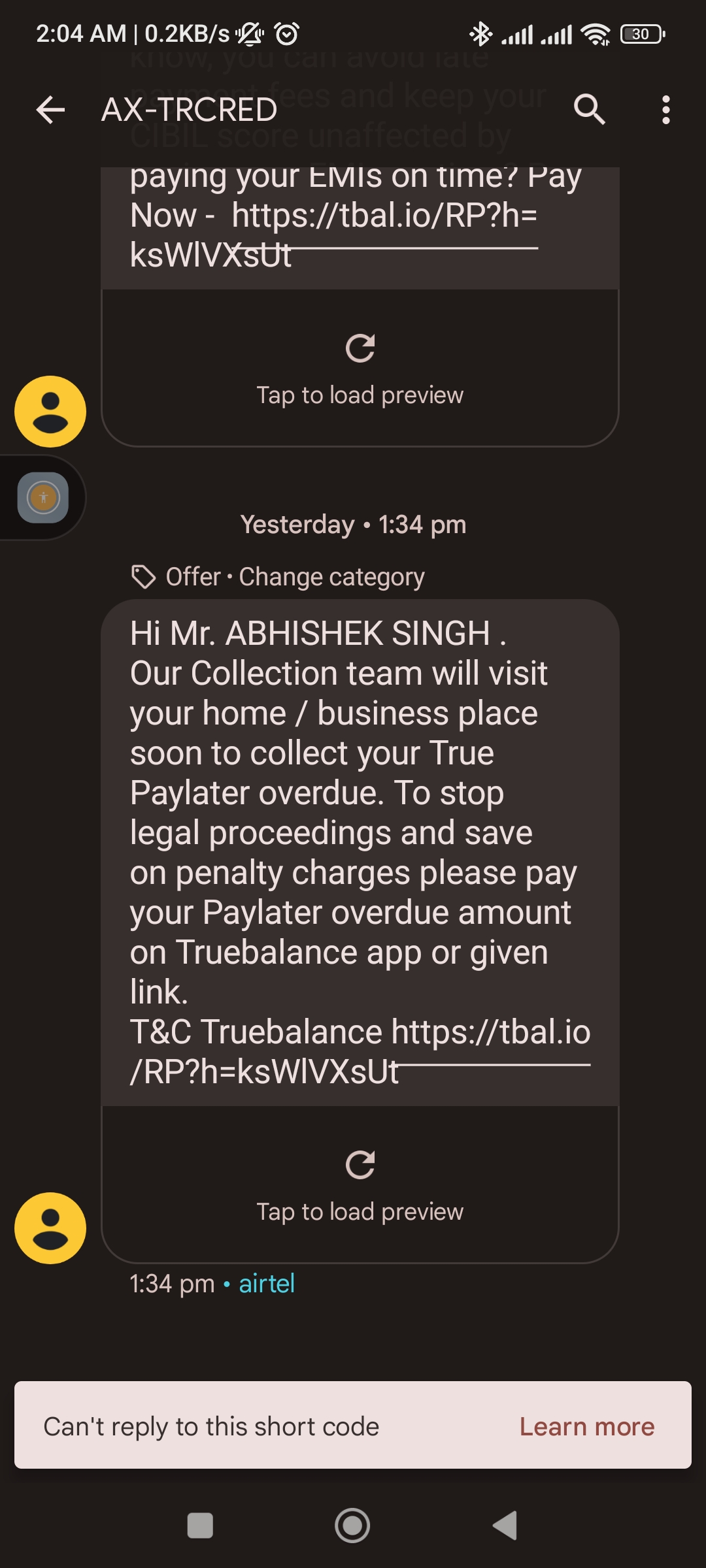Tap Learn more about short code replies

(587, 1427)
